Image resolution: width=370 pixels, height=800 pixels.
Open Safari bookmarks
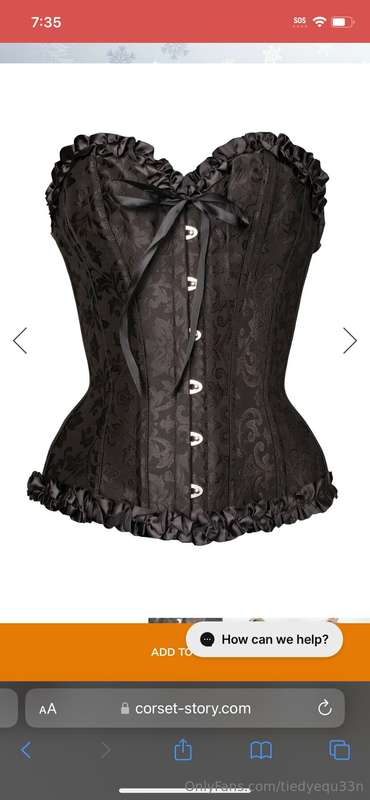point(261,751)
